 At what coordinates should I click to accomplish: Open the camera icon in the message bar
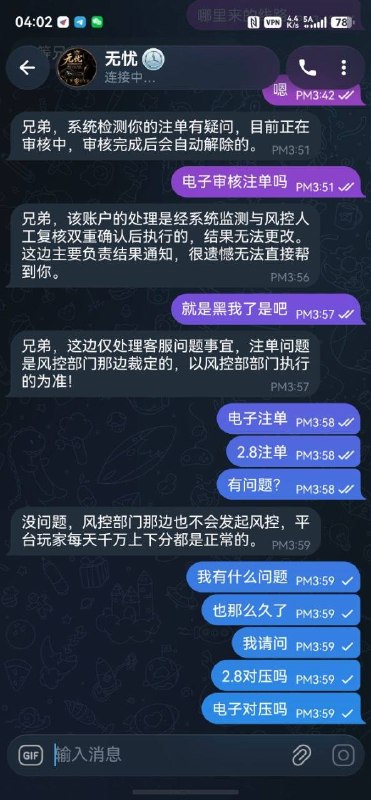point(343,756)
